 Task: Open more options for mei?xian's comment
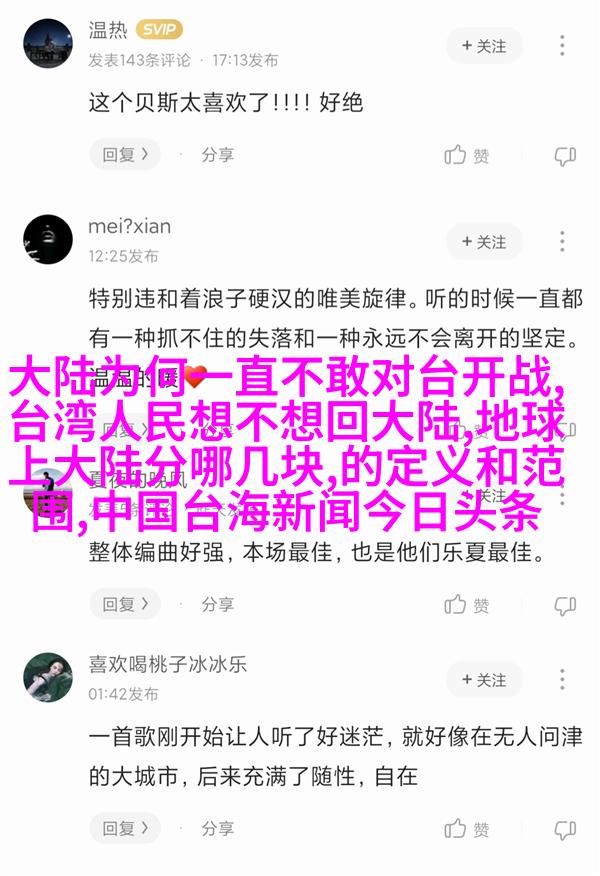[x=563, y=242]
